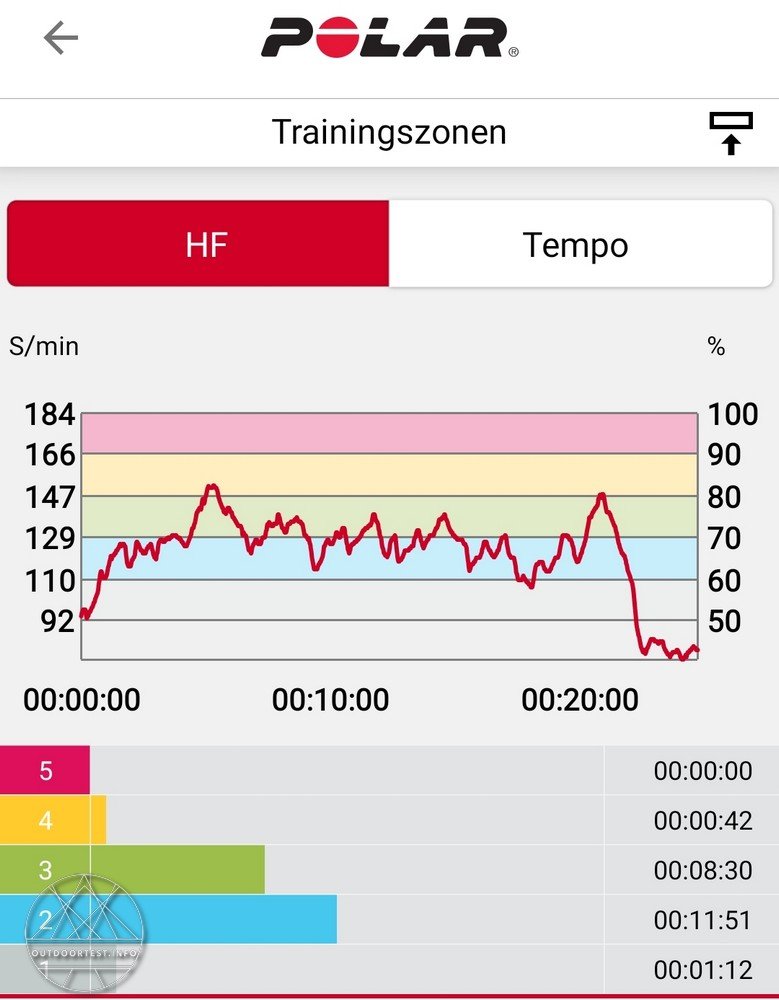Select the HF heart rate tab
The height and width of the screenshot is (1000, 779).
[198, 244]
